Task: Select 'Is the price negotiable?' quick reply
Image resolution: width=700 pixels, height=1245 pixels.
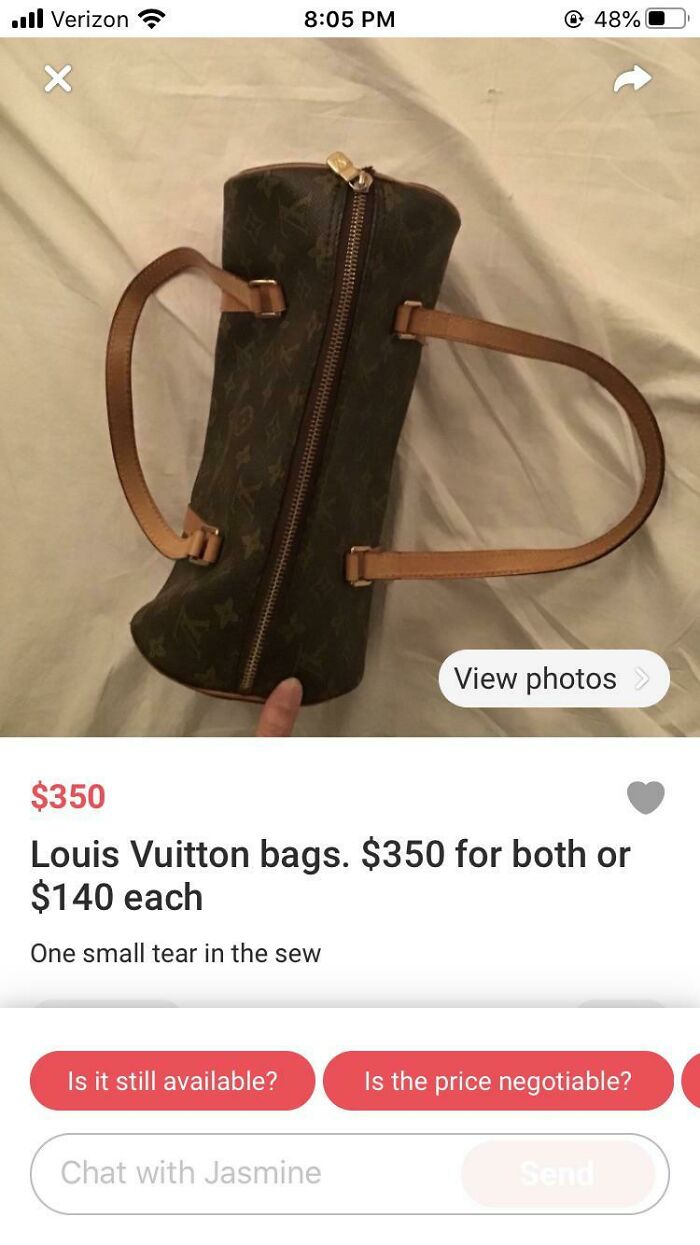Action: 498,1080
